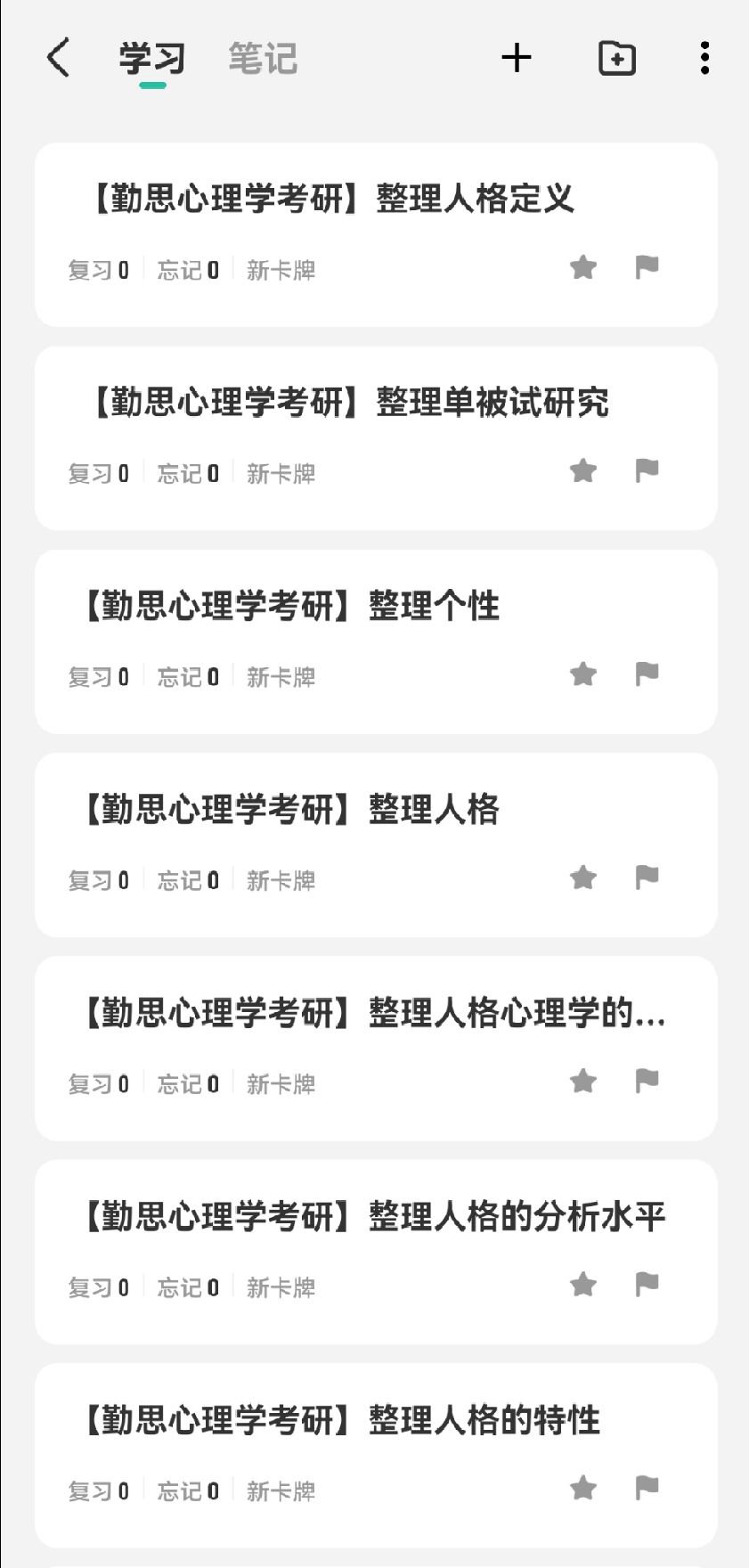The width and height of the screenshot is (749, 1568).
Task: Star the 整理人格 card
Action: pyautogui.click(x=583, y=878)
